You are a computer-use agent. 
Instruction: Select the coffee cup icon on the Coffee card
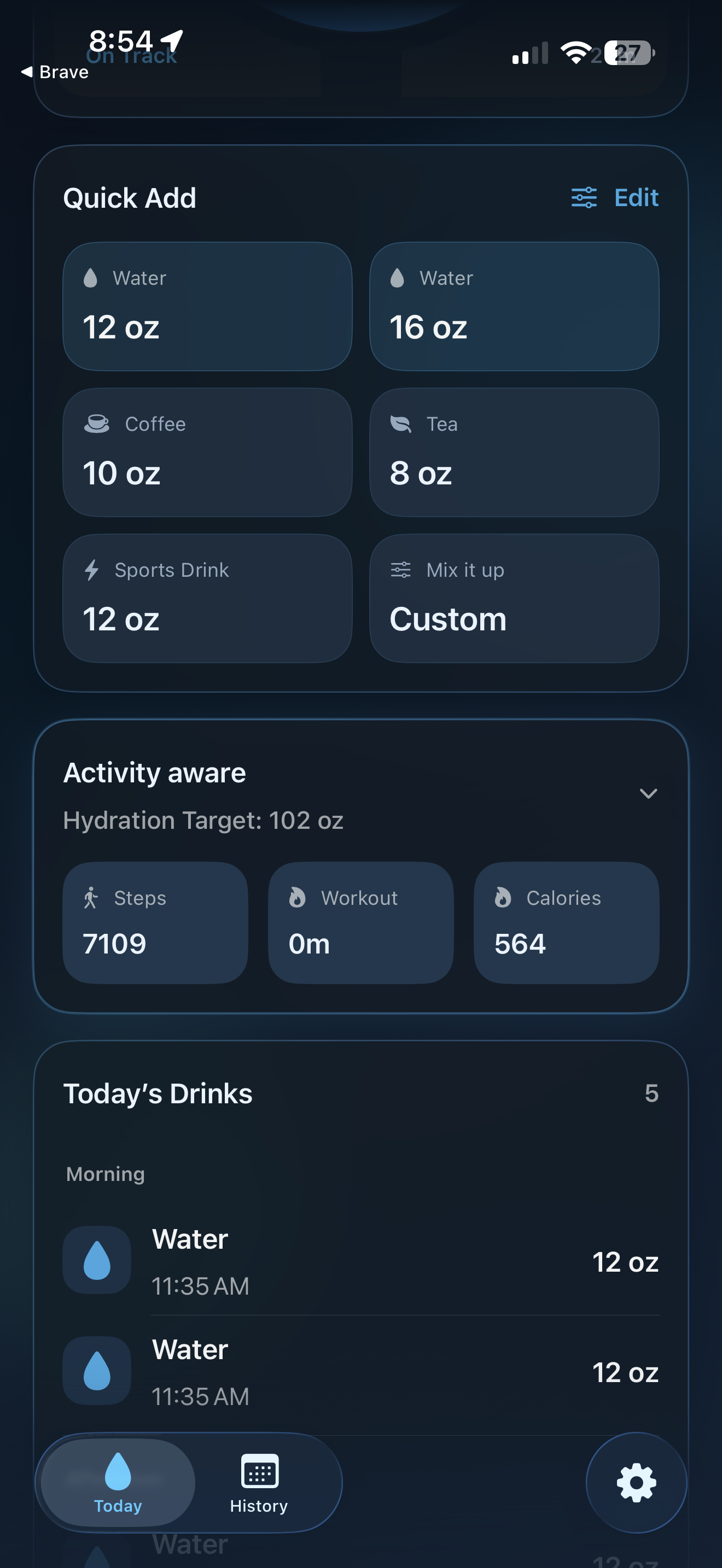(97, 424)
